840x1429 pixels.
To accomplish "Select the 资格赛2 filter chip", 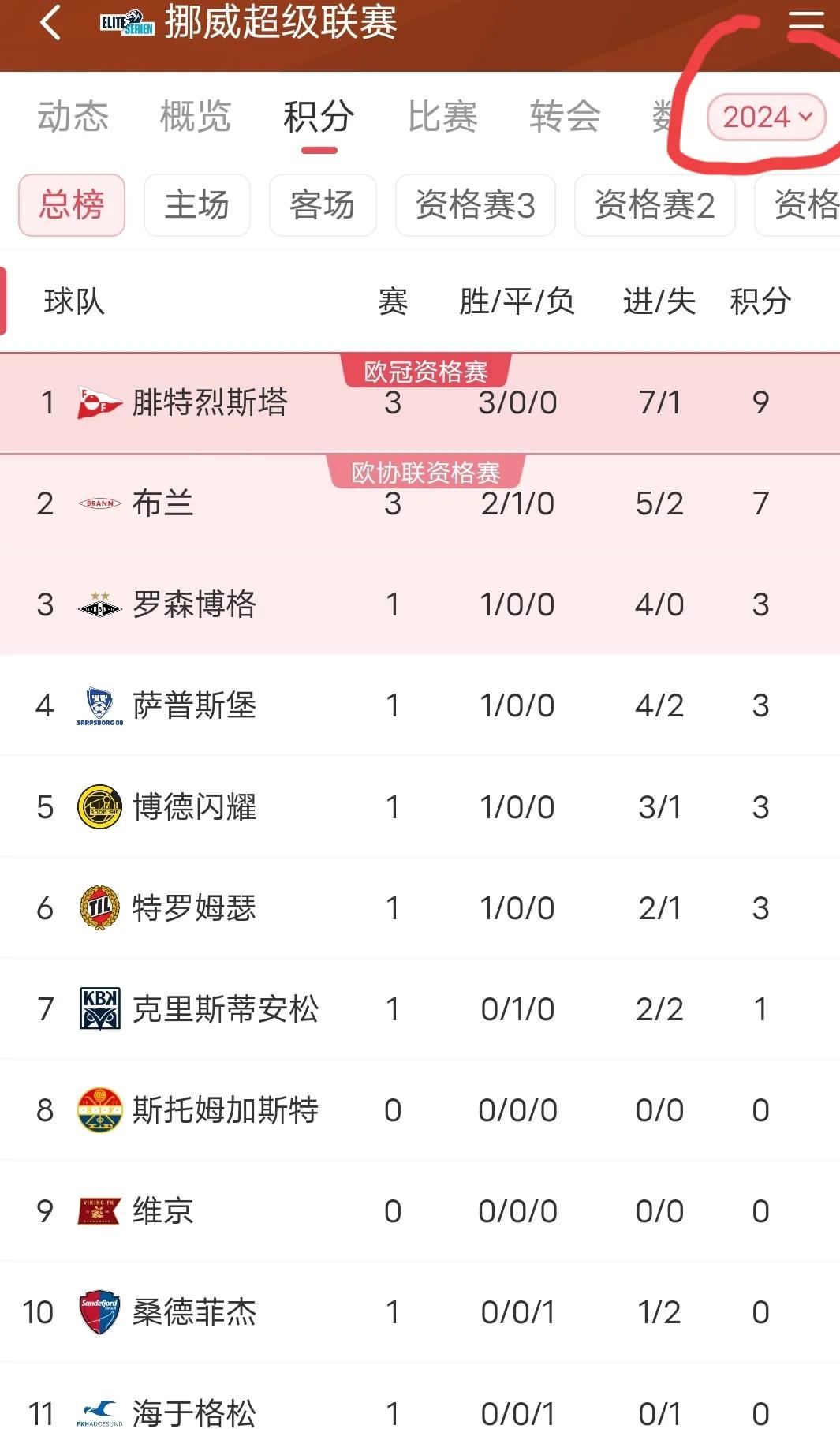I will pyautogui.click(x=655, y=205).
